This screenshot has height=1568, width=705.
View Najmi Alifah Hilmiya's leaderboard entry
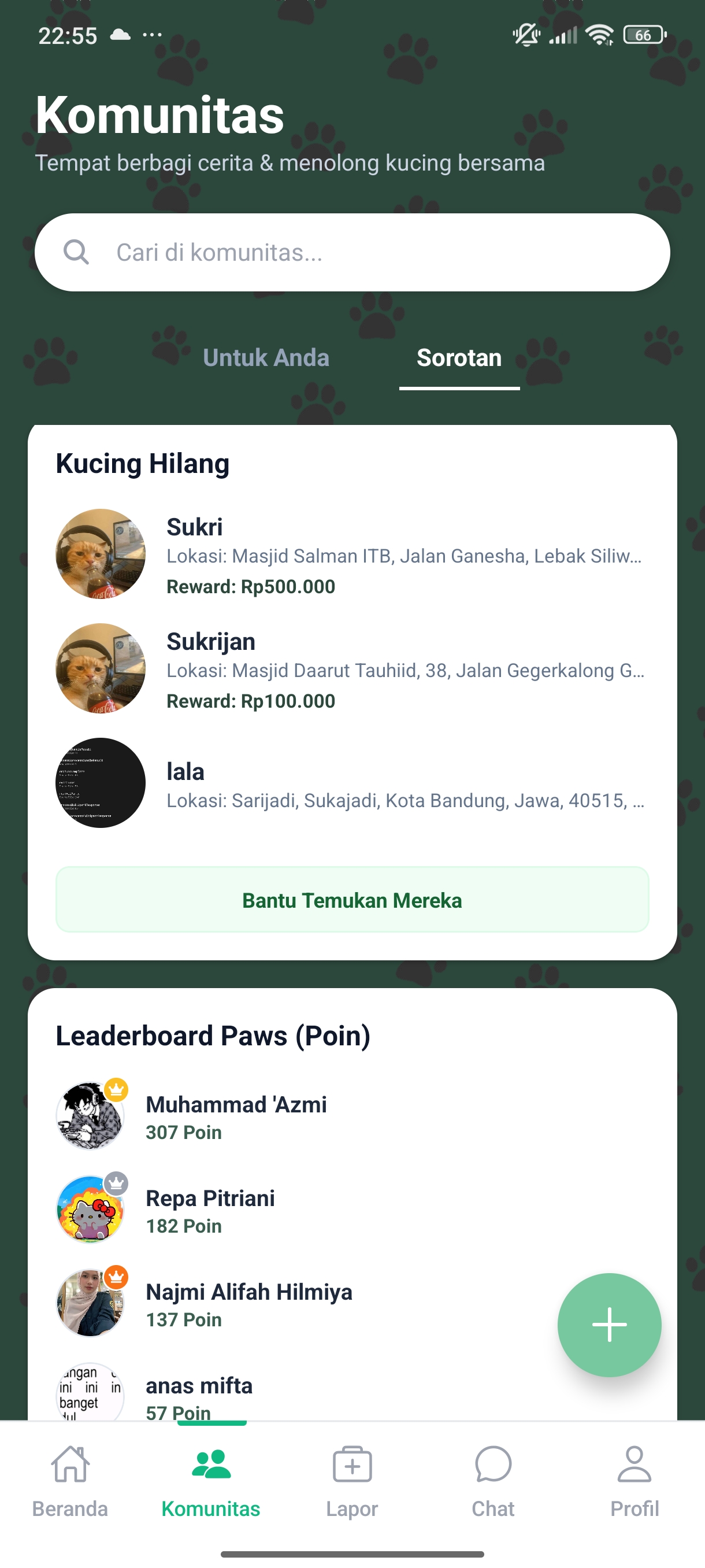coord(248,1304)
